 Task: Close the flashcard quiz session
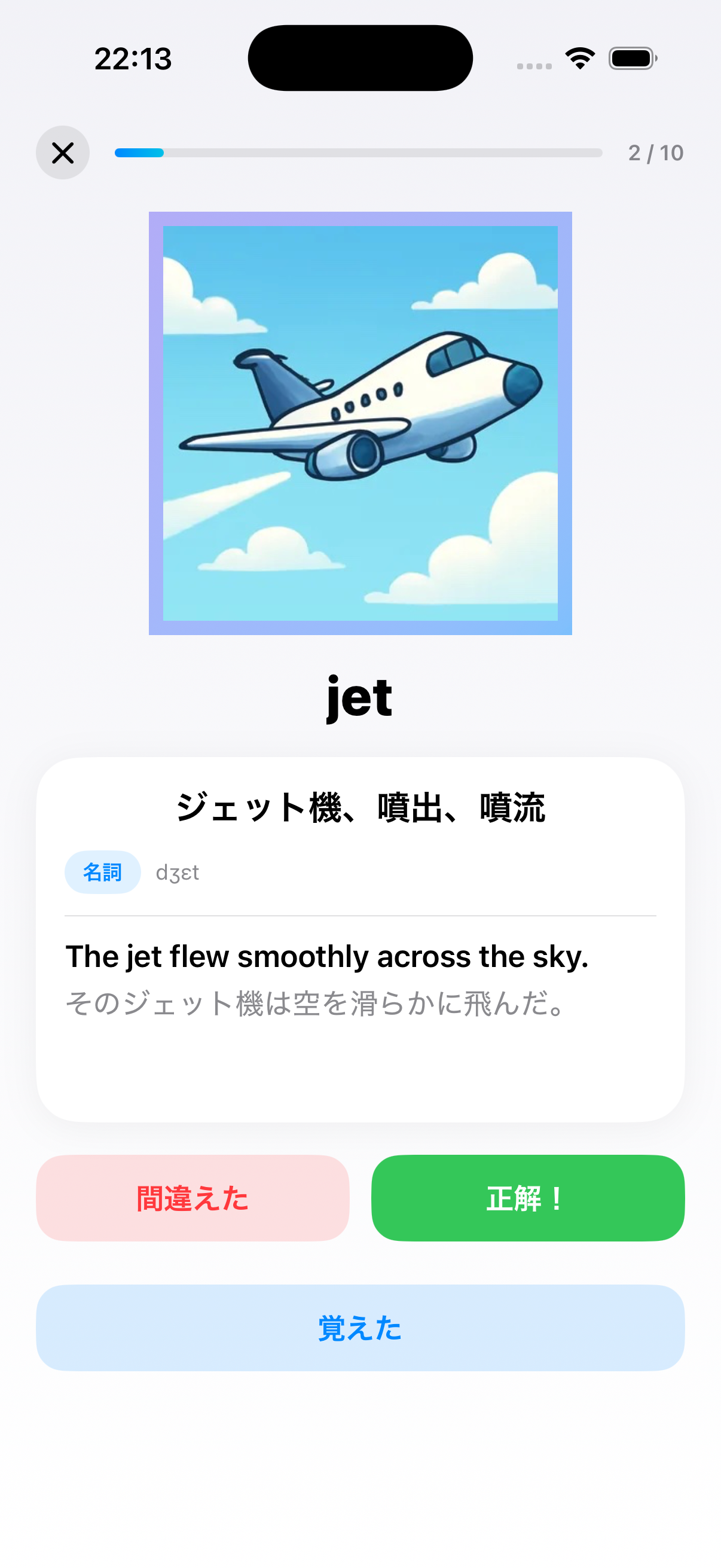[x=63, y=152]
